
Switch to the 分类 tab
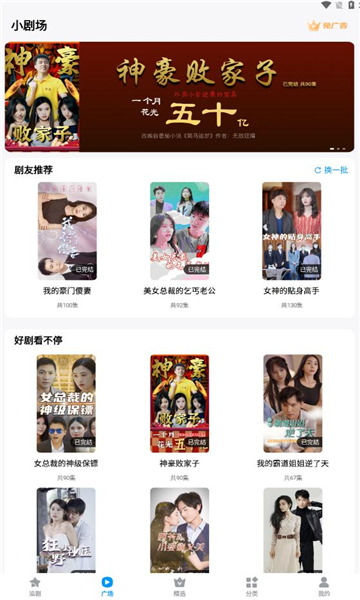[252, 587]
